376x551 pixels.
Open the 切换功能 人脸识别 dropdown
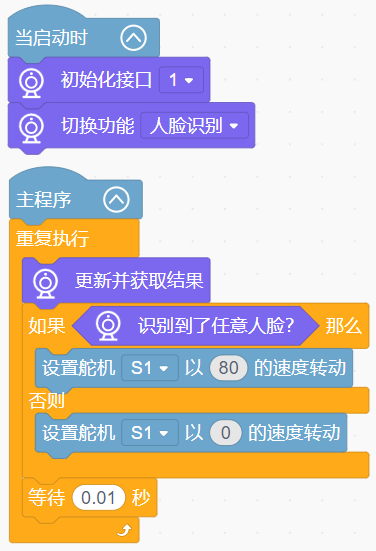click(x=195, y=125)
